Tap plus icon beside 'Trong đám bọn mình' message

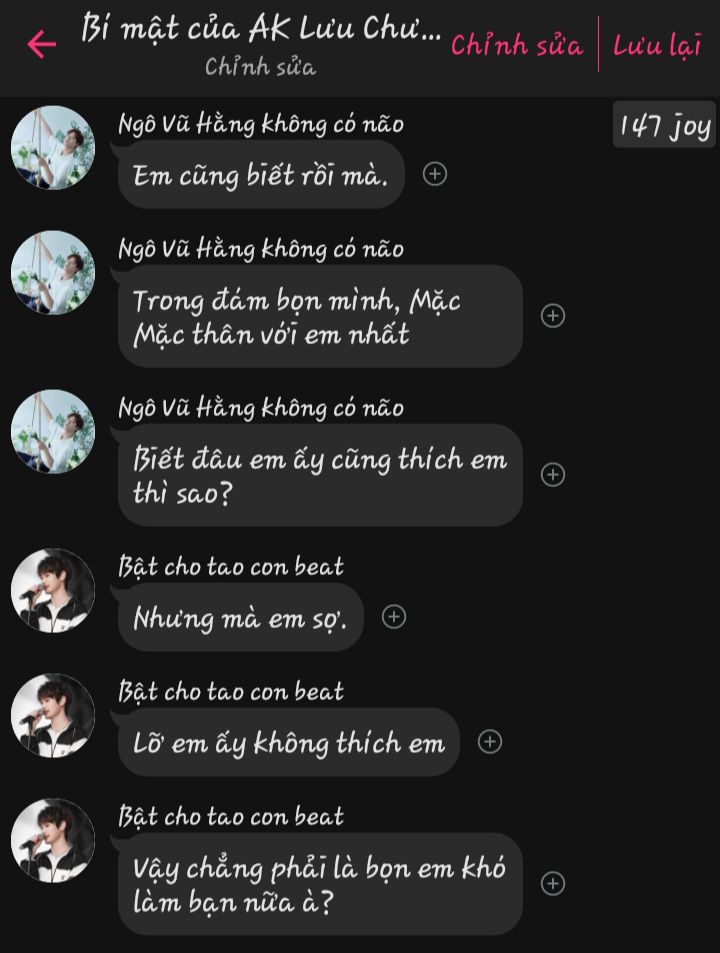pyautogui.click(x=553, y=316)
